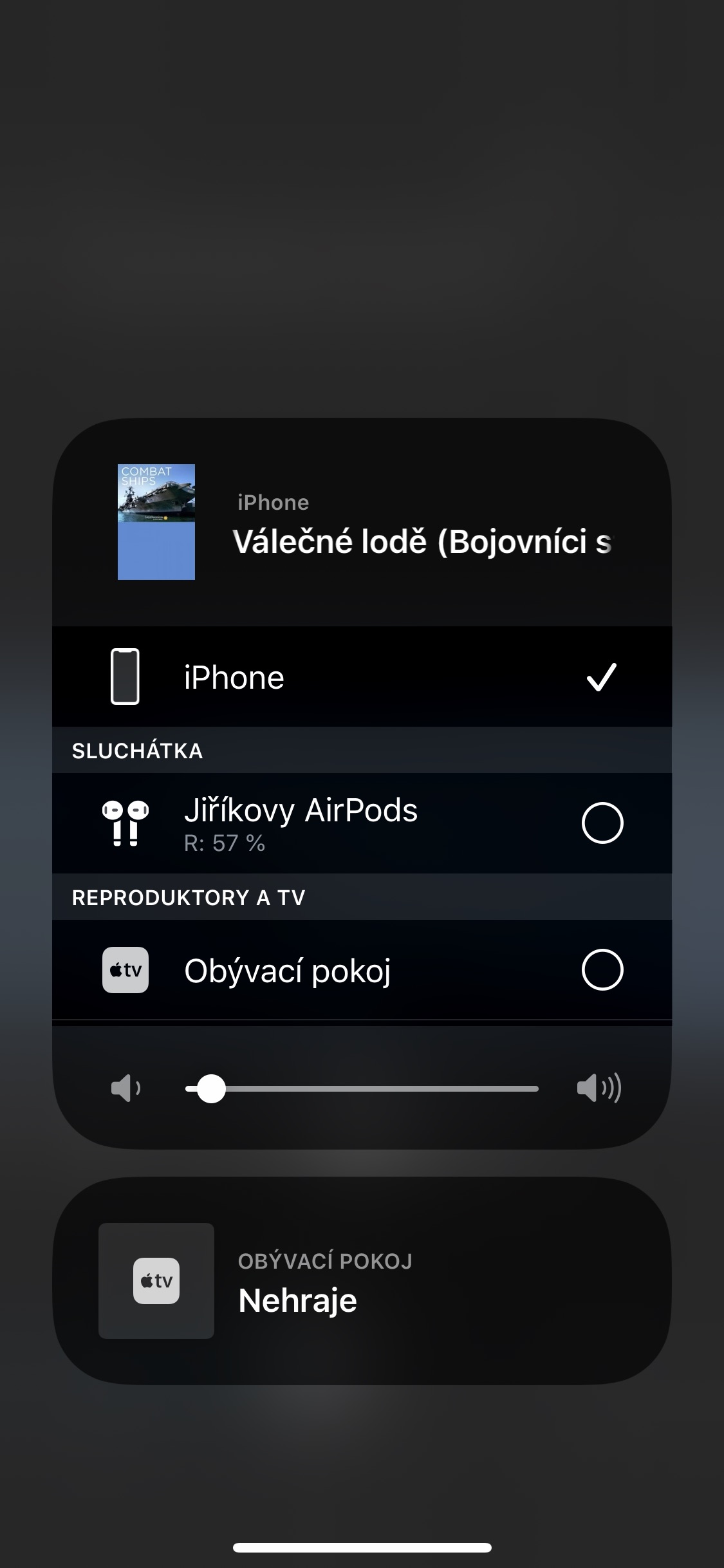Tap the low-volume speaker icon
Image resolution: width=724 pixels, height=1568 pixels.
[126, 1088]
